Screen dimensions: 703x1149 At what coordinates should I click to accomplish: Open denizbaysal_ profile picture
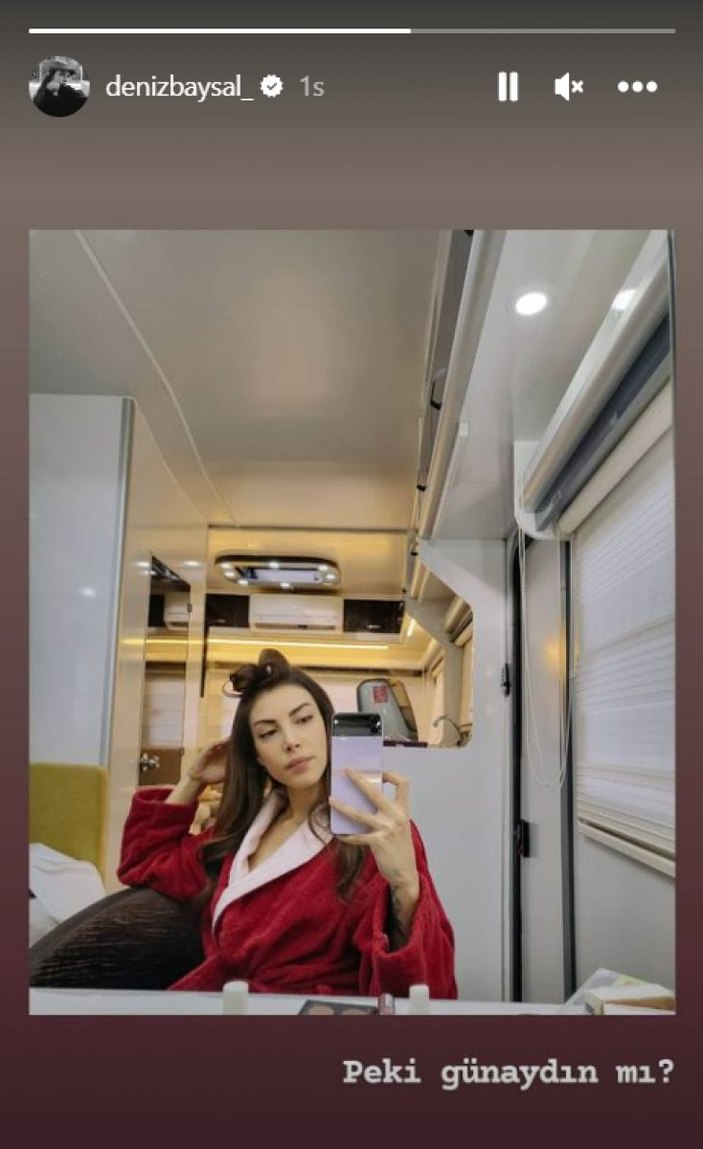click(x=60, y=87)
